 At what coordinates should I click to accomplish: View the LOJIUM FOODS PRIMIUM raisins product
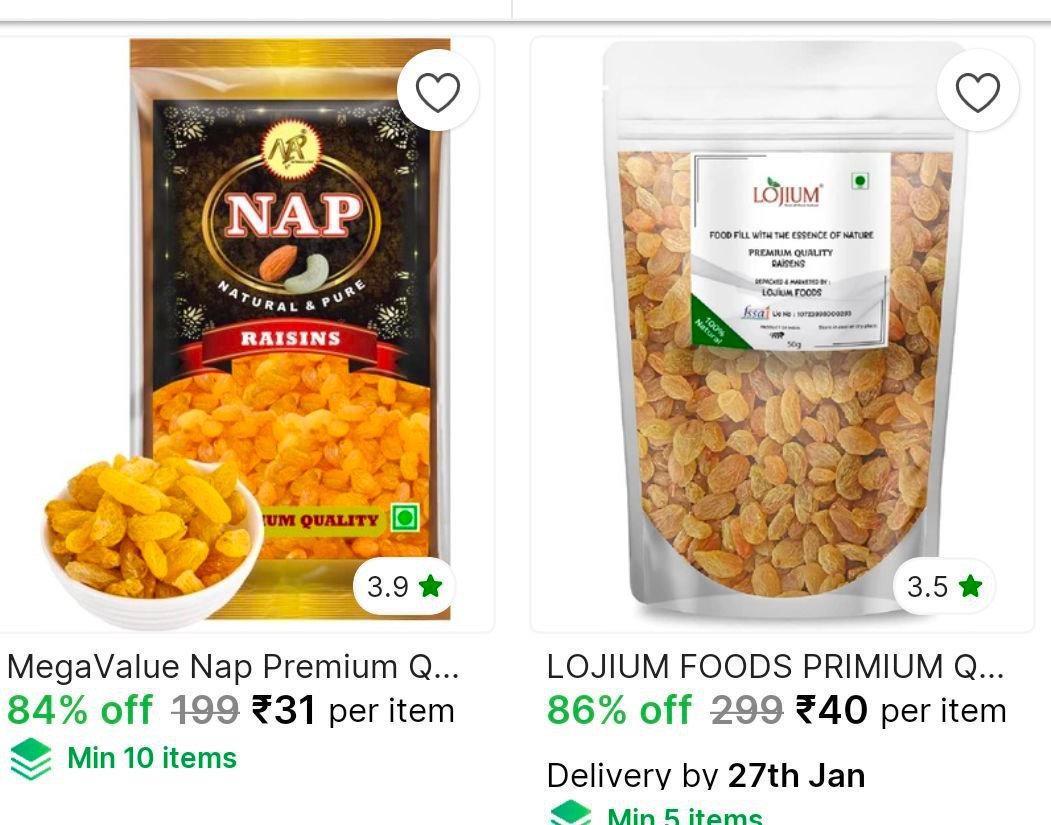(x=774, y=666)
